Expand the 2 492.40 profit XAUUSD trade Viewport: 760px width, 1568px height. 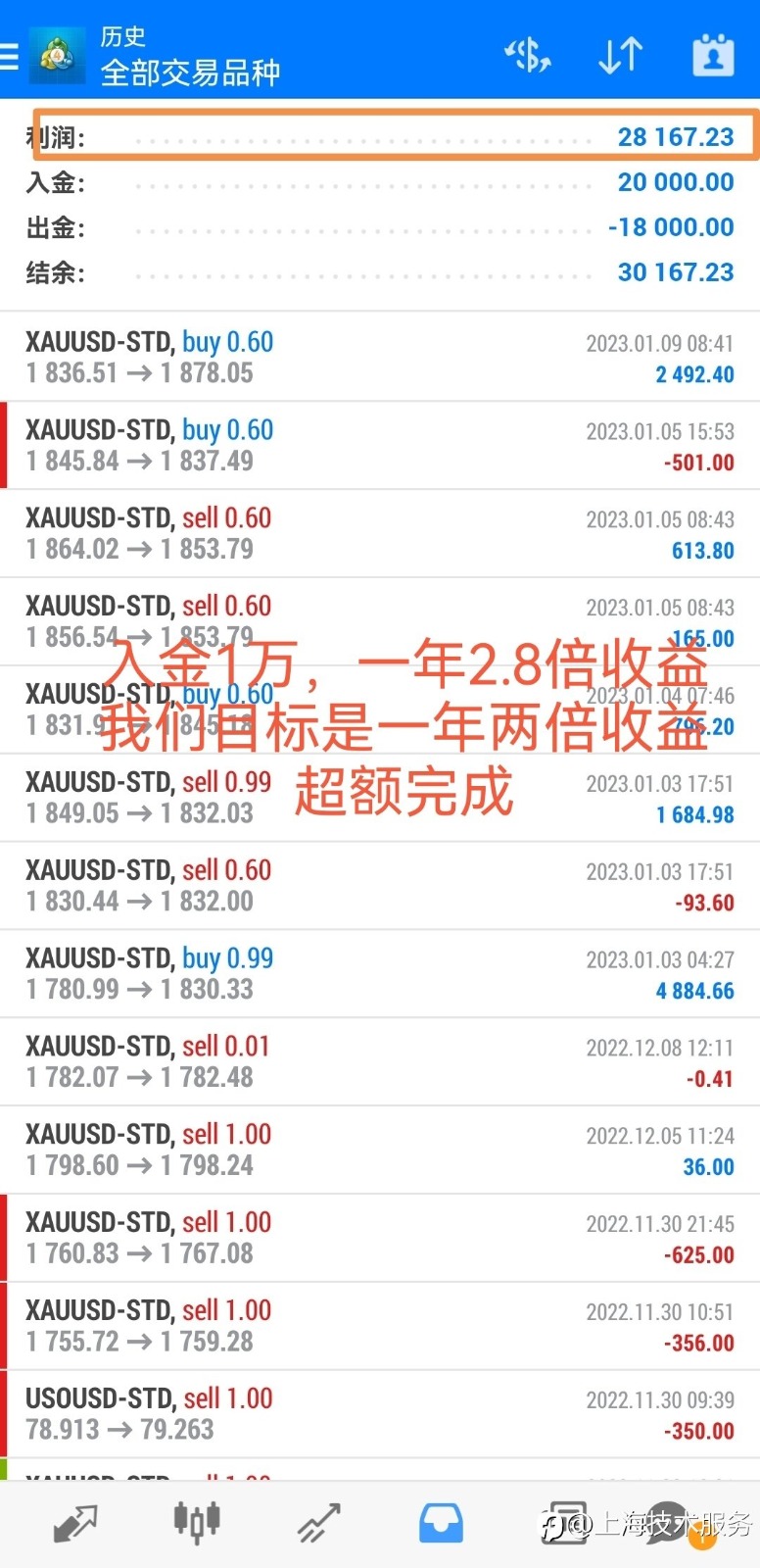click(x=380, y=358)
